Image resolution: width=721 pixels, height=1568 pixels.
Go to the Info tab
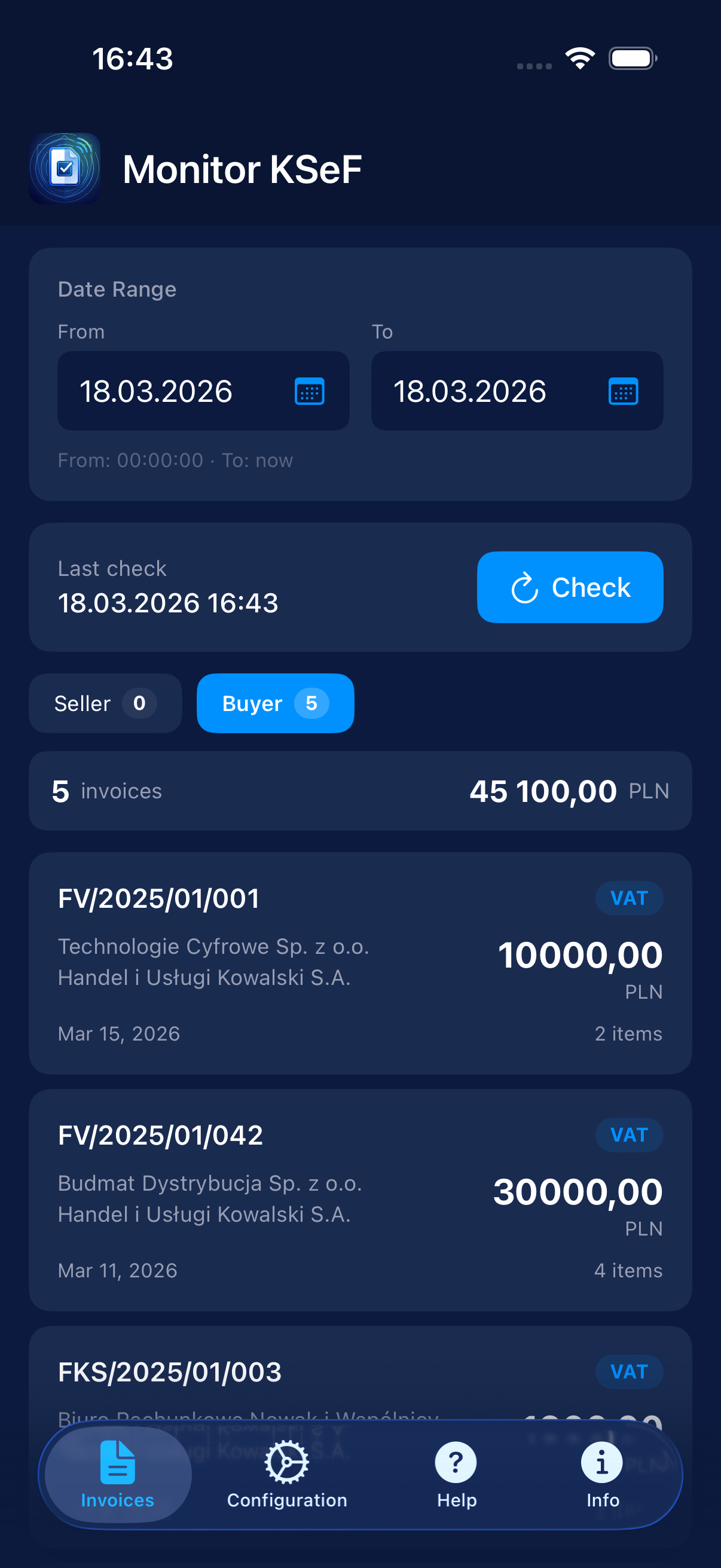pos(602,1479)
